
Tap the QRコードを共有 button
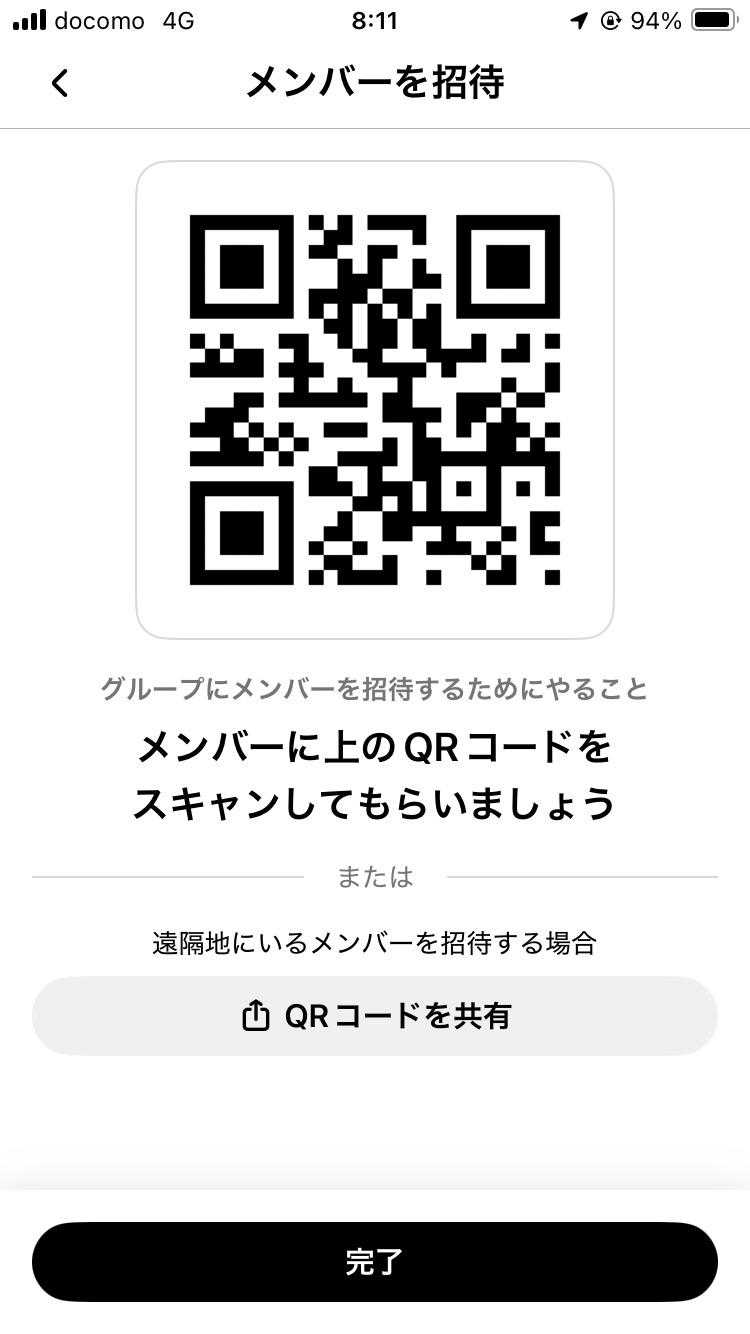point(375,1016)
